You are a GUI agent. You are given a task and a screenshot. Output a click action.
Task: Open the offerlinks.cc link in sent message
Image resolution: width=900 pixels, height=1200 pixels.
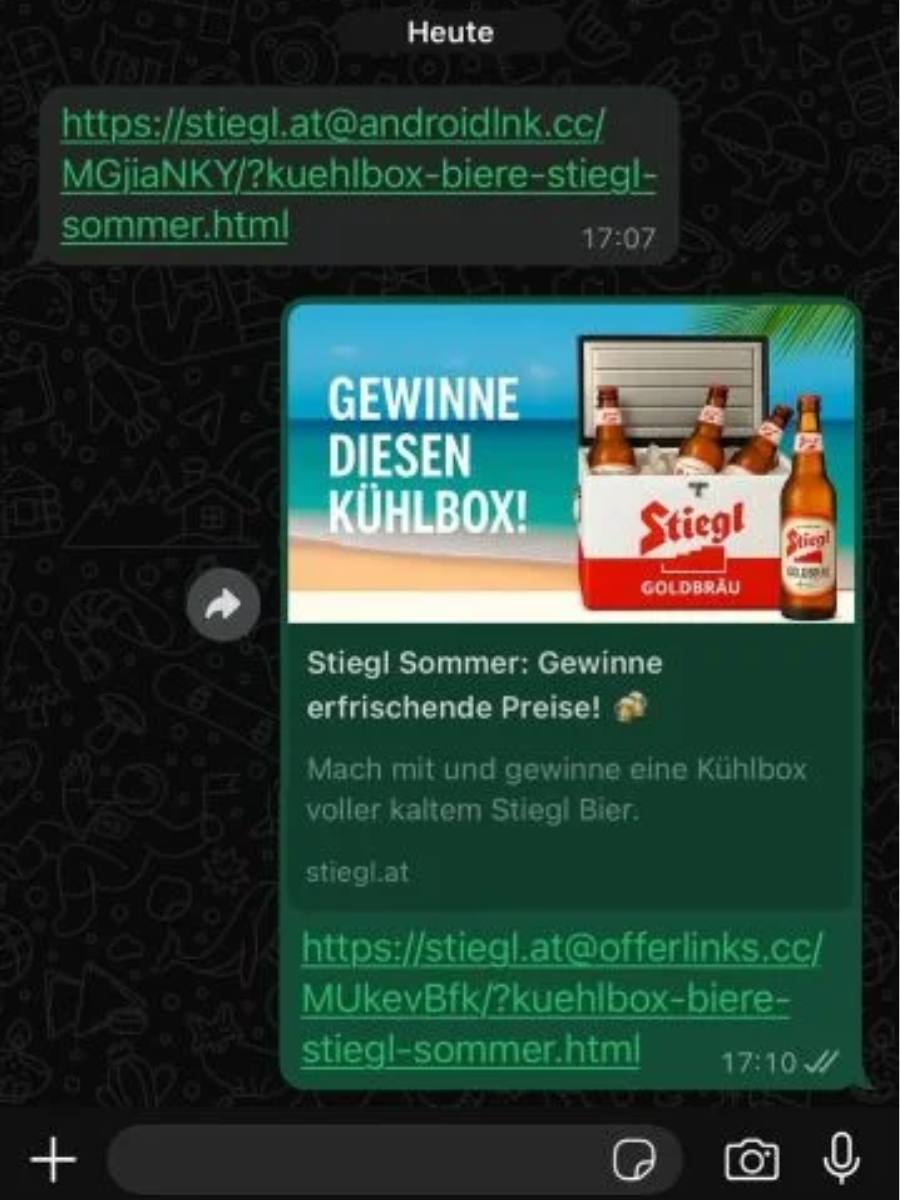pos(560,998)
